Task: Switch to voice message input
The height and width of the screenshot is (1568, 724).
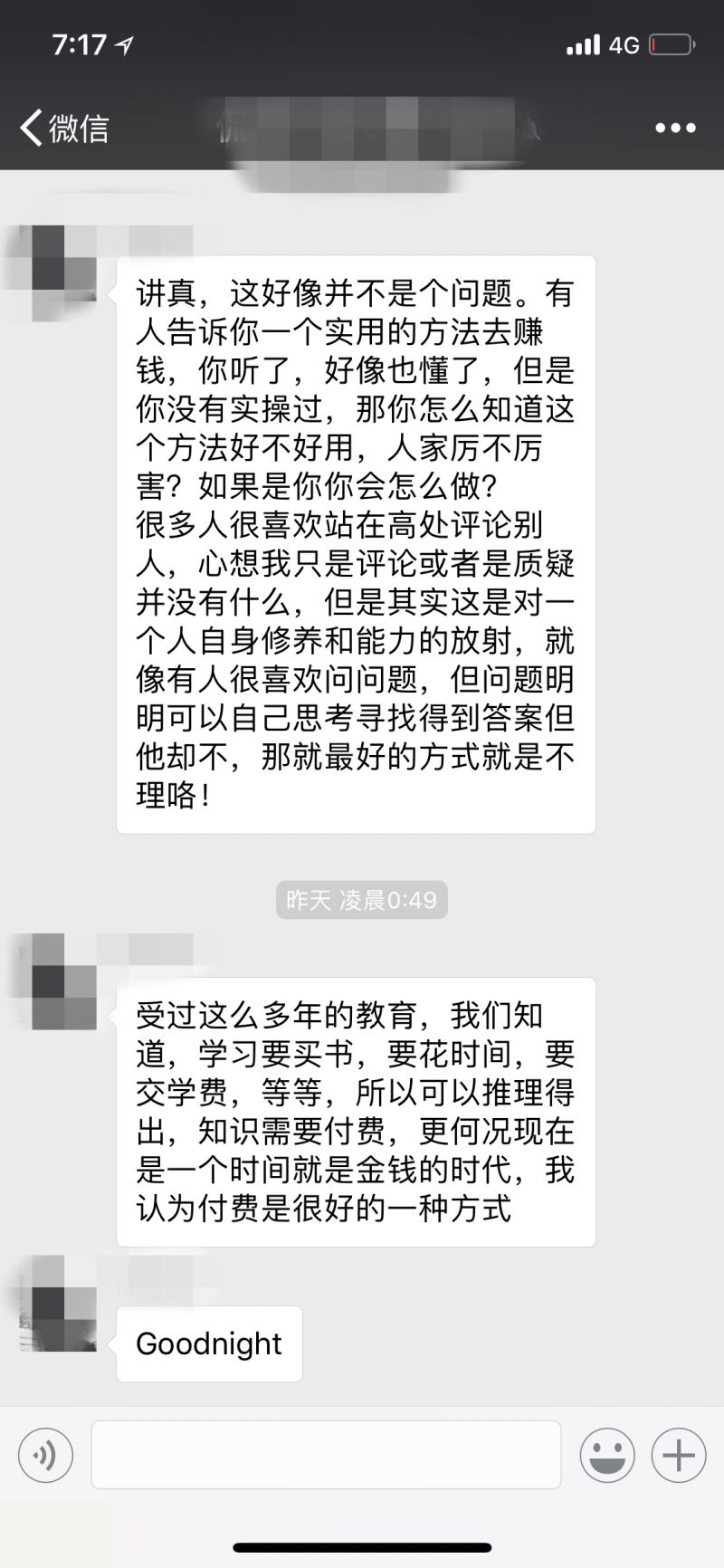Action: (x=44, y=1455)
